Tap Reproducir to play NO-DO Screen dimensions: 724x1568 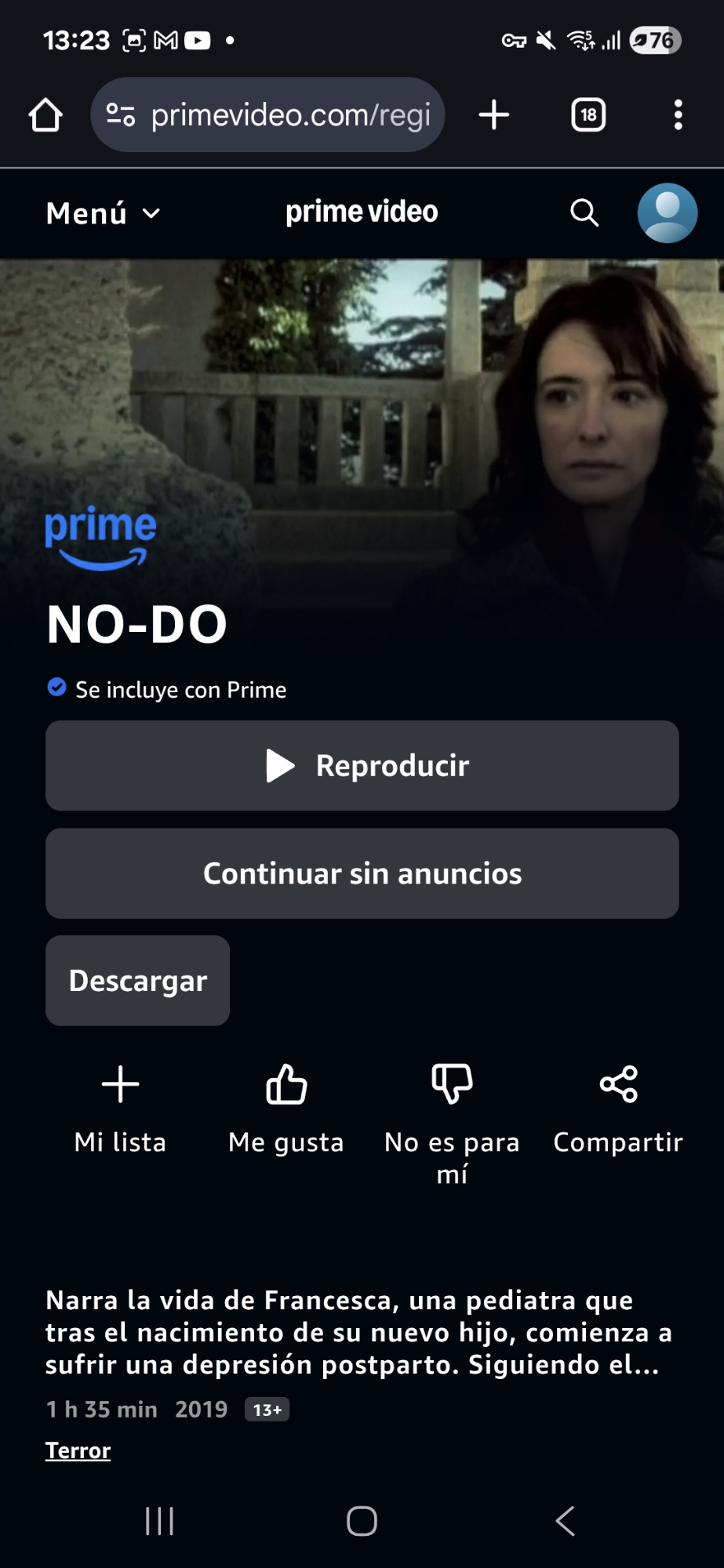pyautogui.click(x=362, y=765)
